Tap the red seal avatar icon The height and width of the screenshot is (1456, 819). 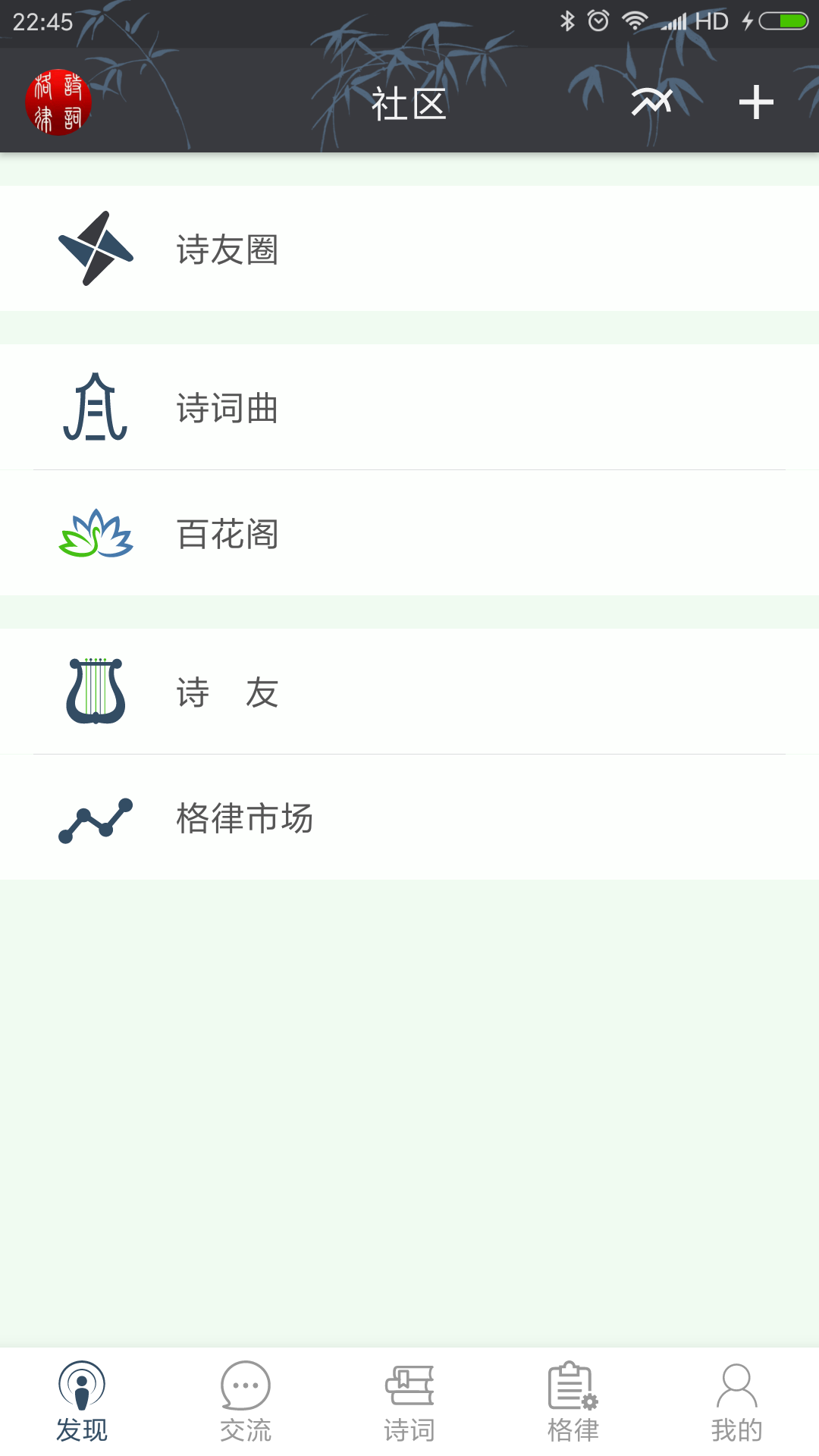(x=58, y=102)
